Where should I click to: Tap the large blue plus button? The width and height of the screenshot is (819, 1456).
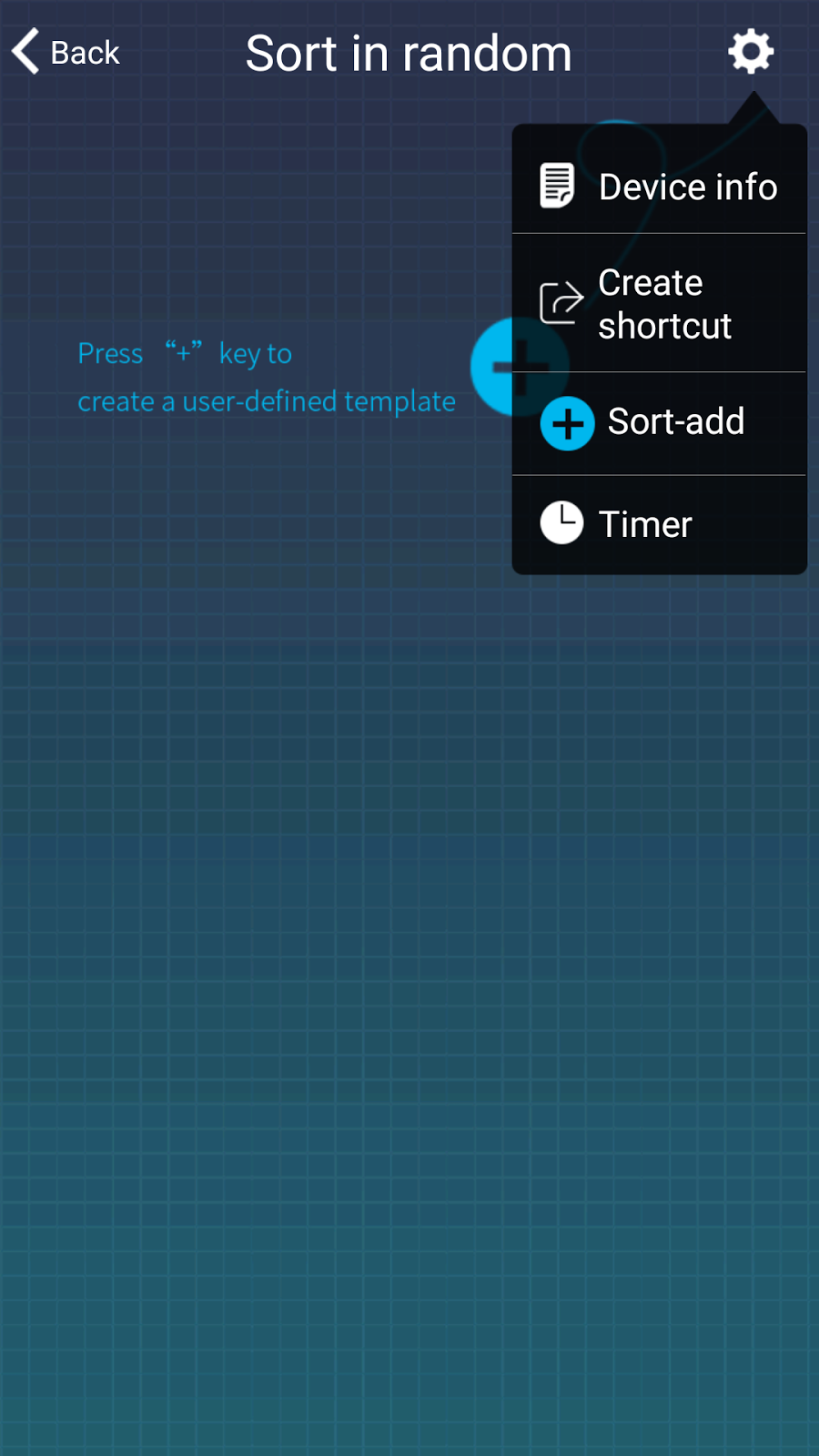(x=493, y=367)
